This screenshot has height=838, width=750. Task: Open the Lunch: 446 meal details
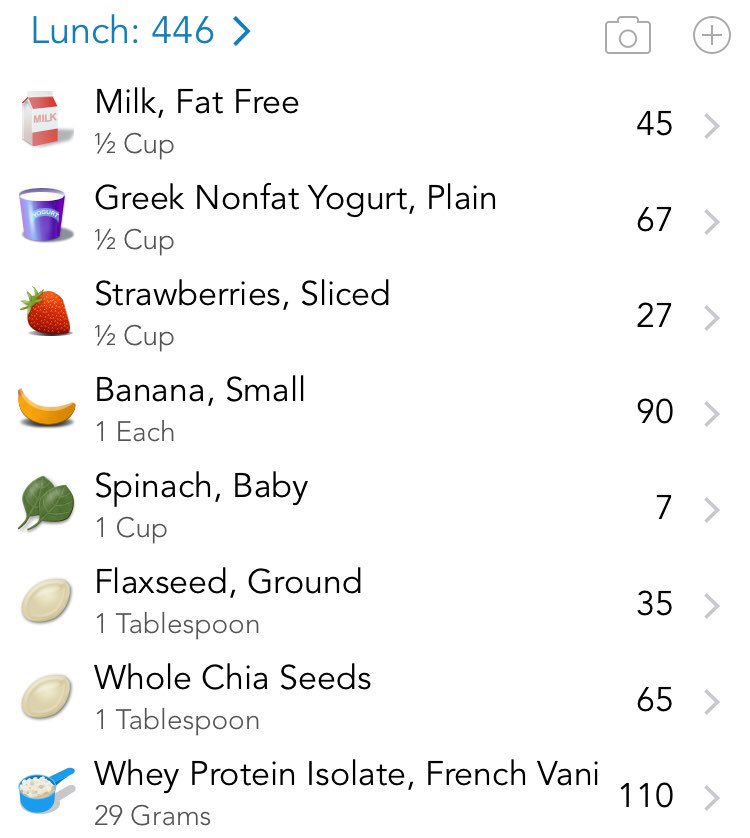141,31
